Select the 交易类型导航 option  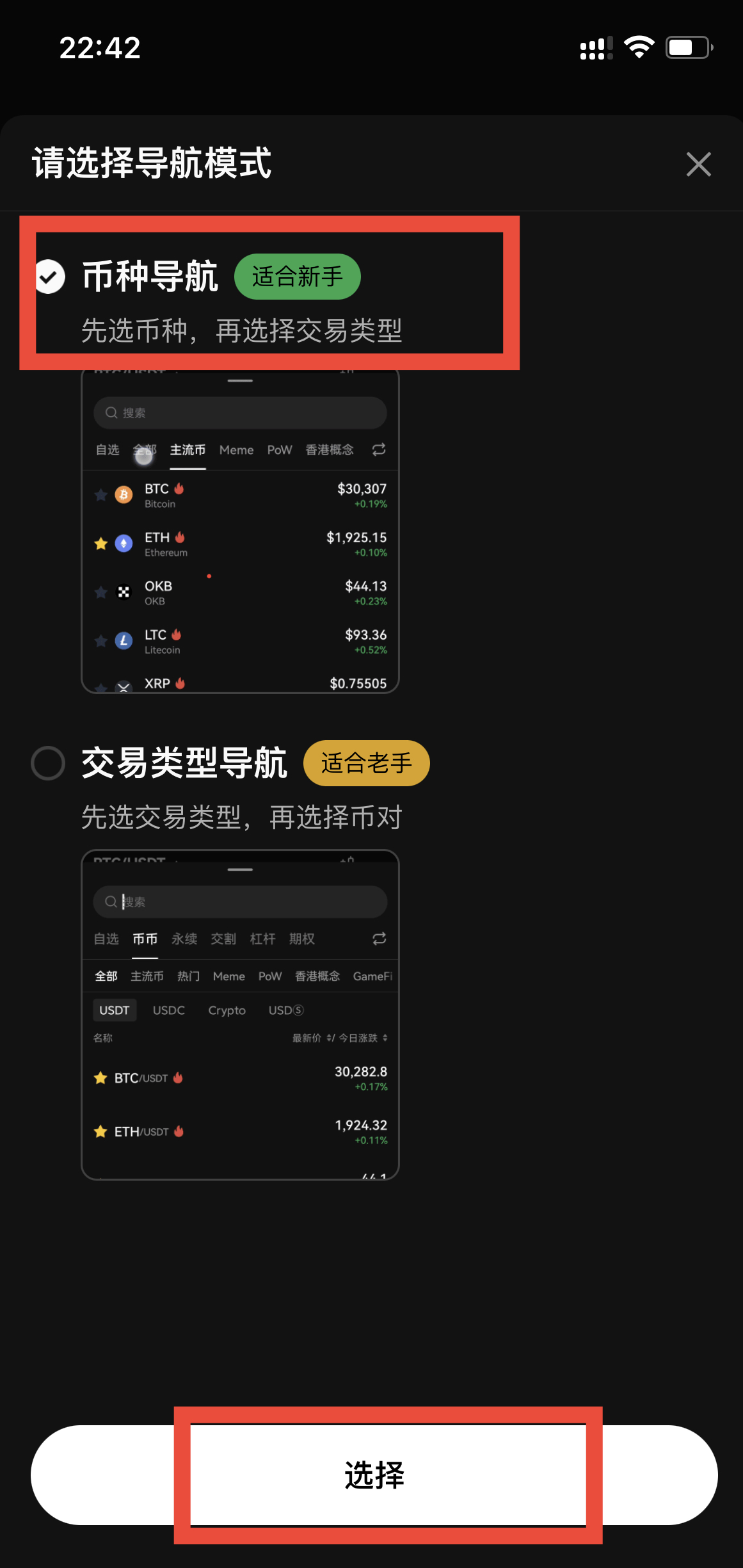coord(49,763)
